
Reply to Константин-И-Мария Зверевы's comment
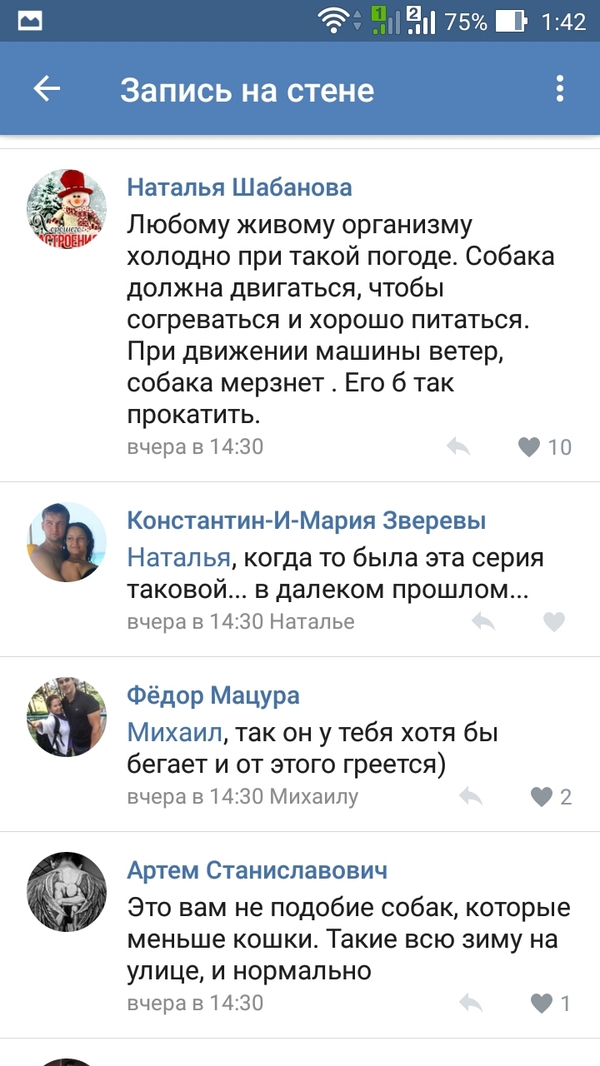[484, 622]
